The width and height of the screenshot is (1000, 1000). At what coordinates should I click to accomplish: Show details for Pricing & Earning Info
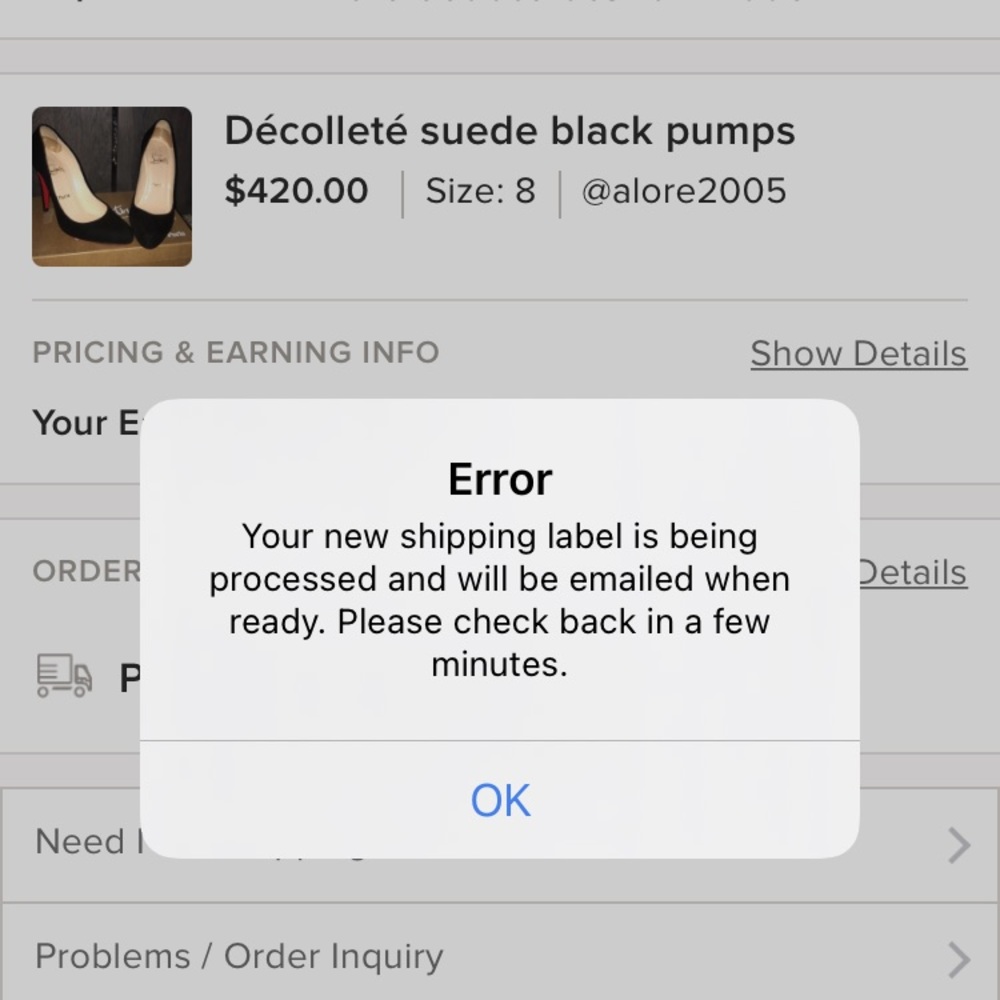pos(858,353)
